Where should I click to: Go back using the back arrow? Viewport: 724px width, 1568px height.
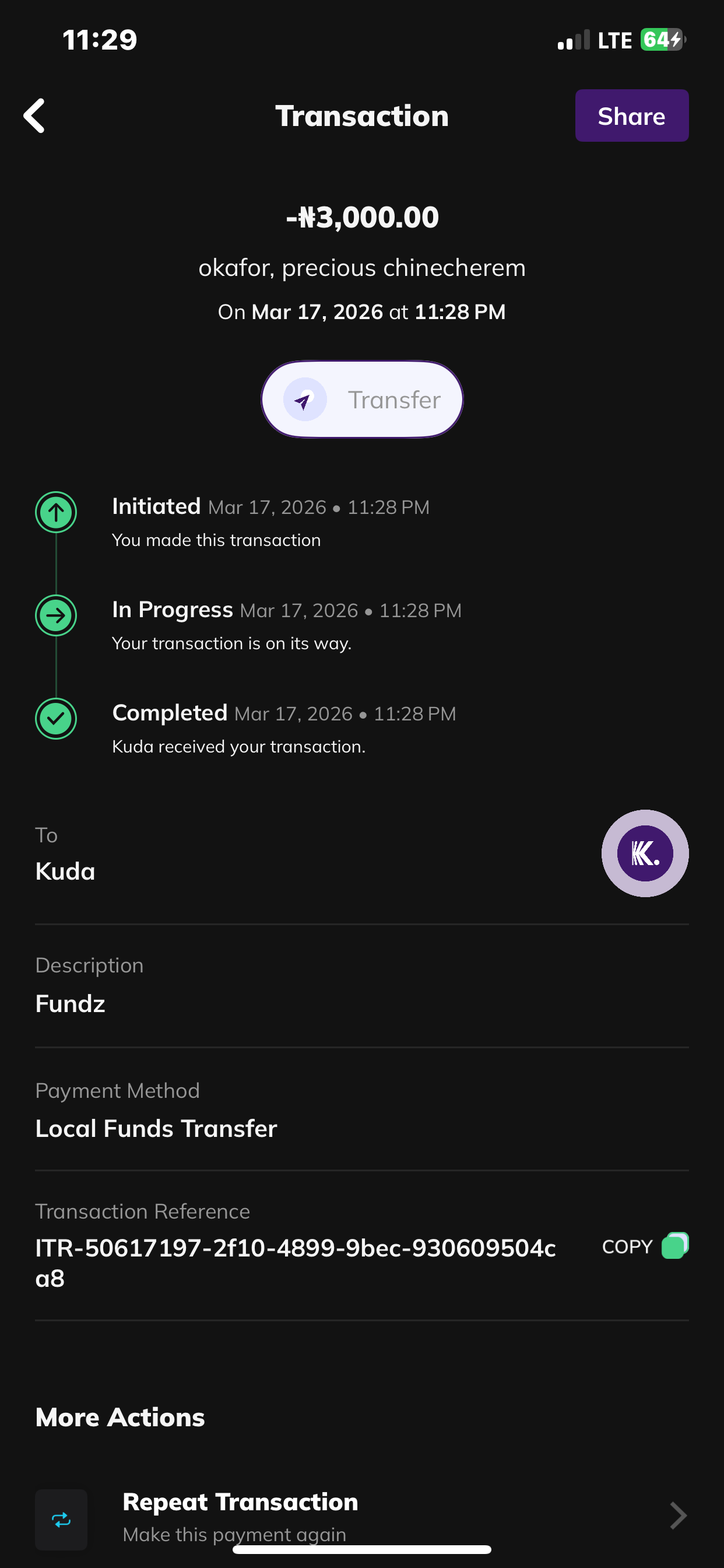pos(34,116)
